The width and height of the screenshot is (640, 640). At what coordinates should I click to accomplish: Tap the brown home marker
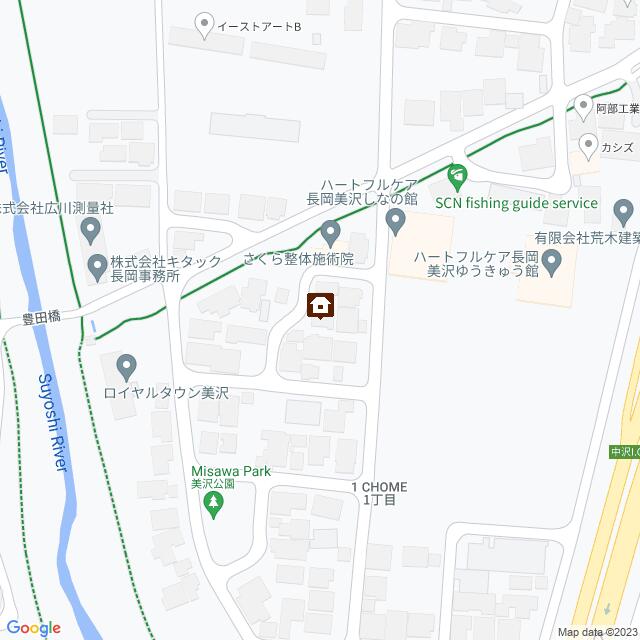[x=320, y=307]
